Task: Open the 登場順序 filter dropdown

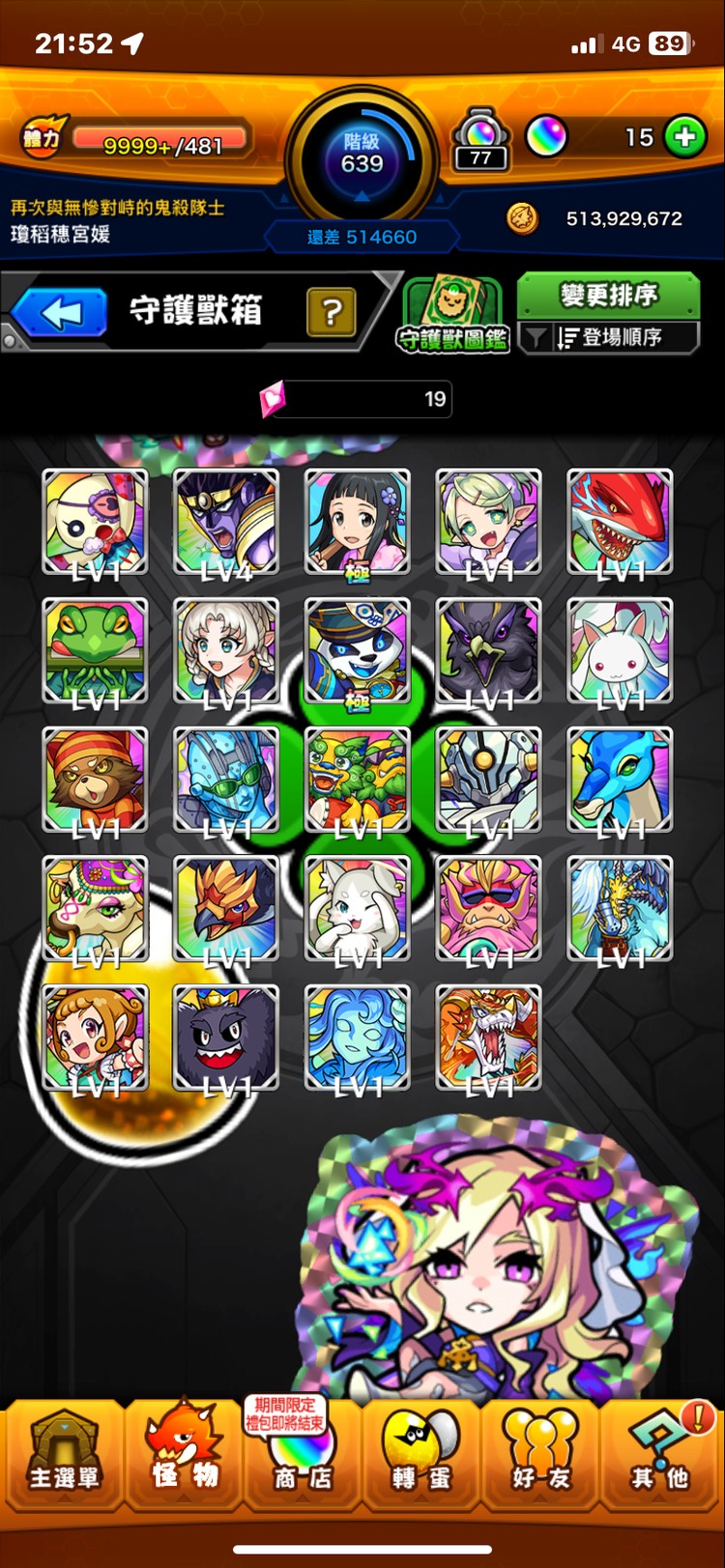Action: [608, 337]
